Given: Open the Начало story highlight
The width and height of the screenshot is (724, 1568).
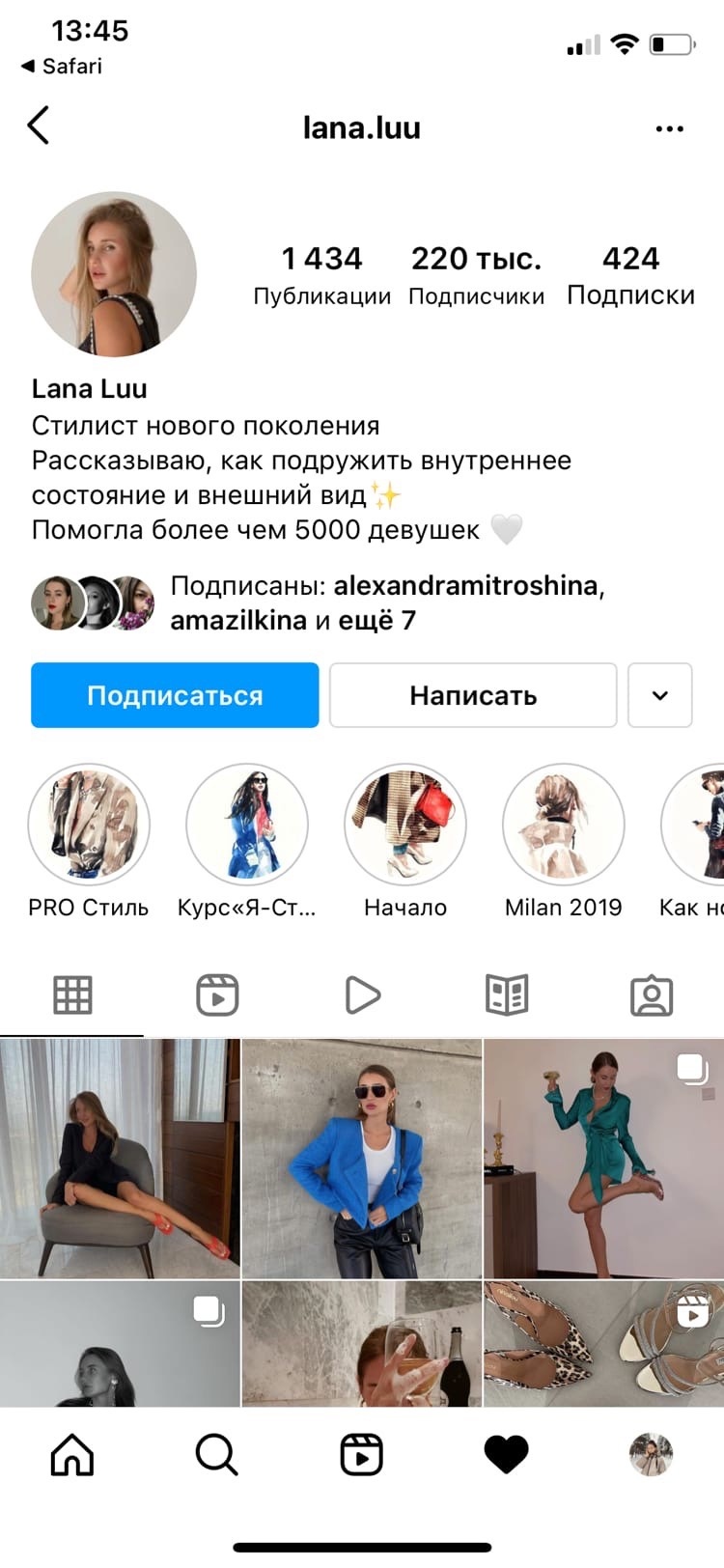Looking at the screenshot, I should tap(405, 825).
